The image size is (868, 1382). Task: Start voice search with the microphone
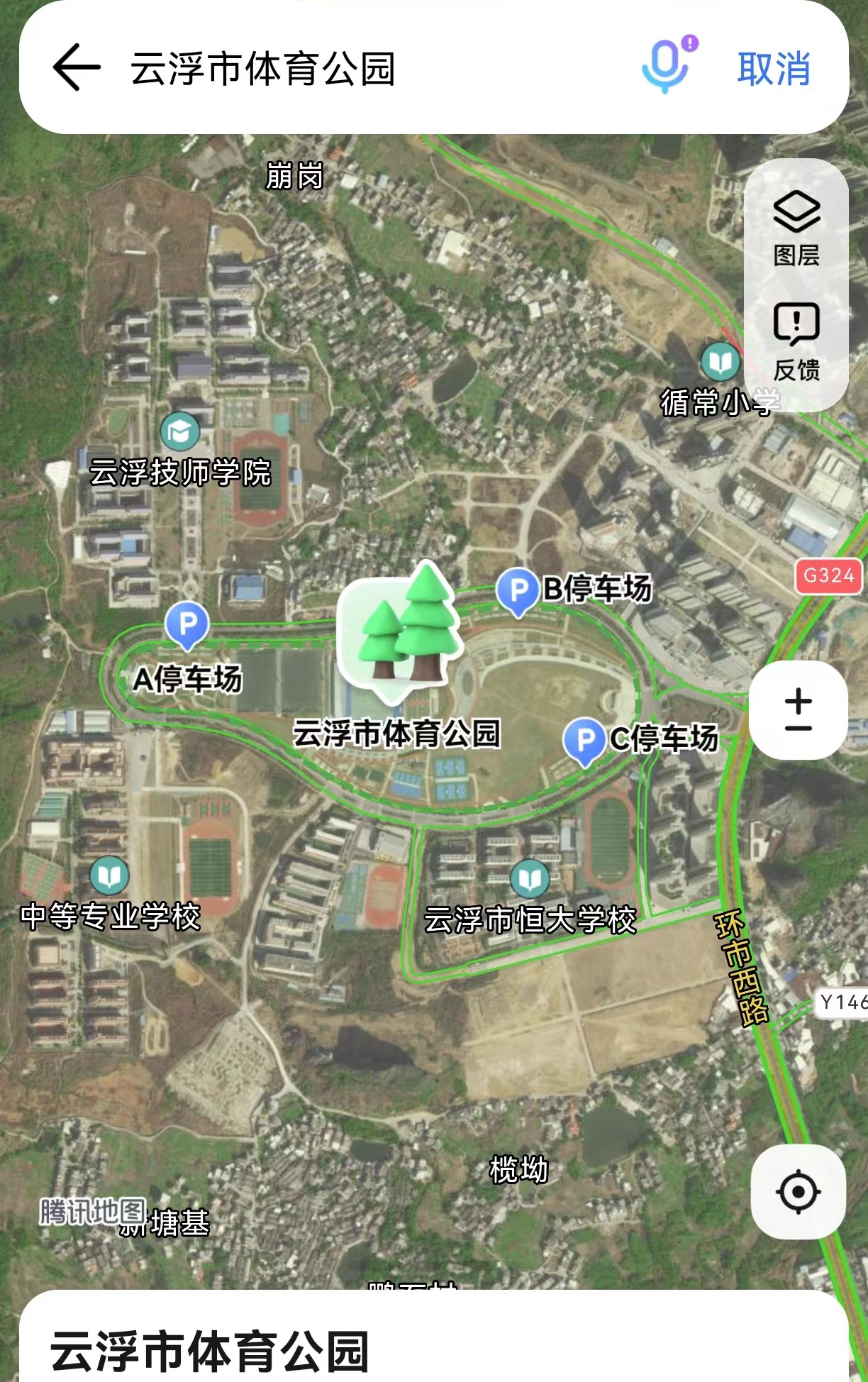tap(665, 67)
